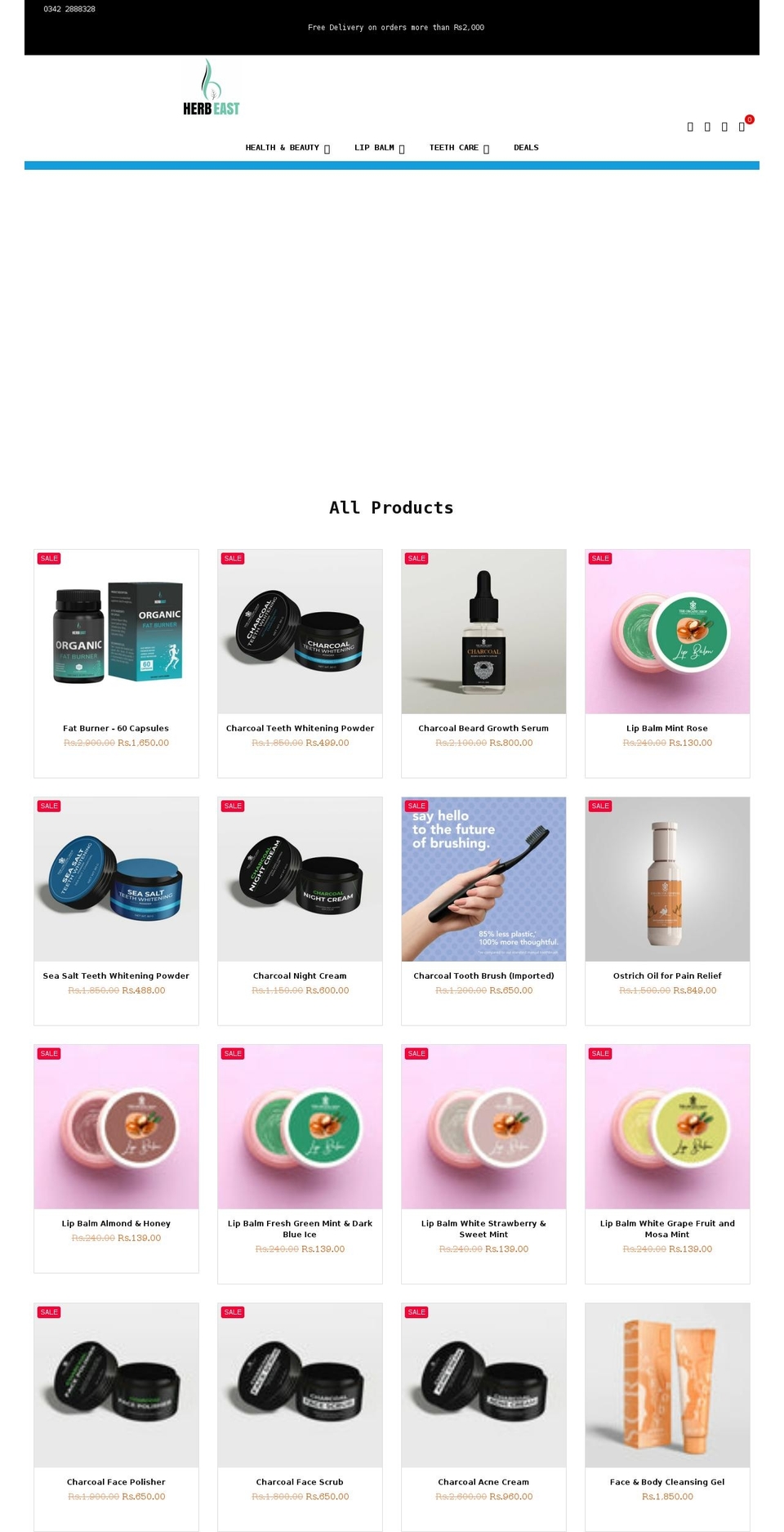Open the shopping cart icon
Viewport: 784px width, 1532px height.
tap(742, 127)
